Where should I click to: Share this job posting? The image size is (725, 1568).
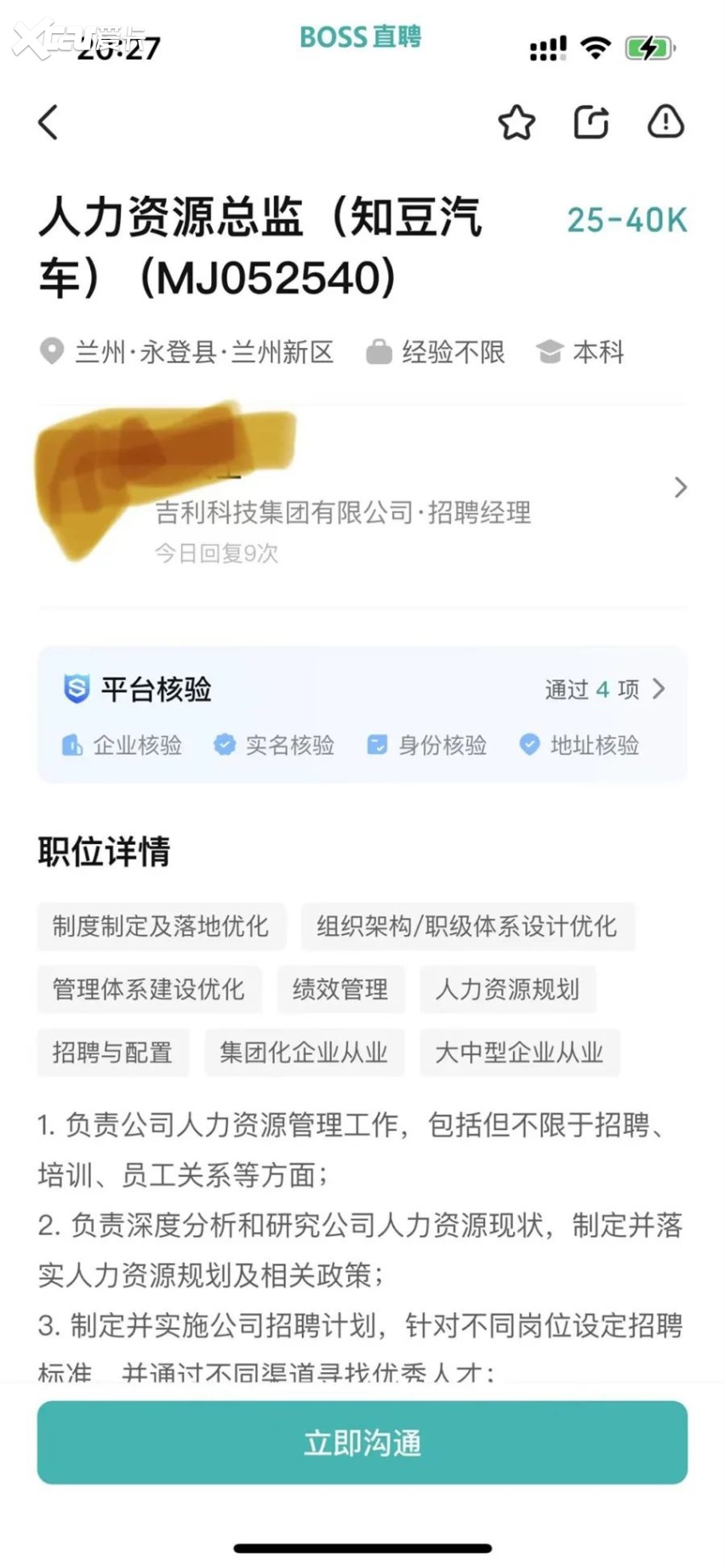click(x=591, y=123)
